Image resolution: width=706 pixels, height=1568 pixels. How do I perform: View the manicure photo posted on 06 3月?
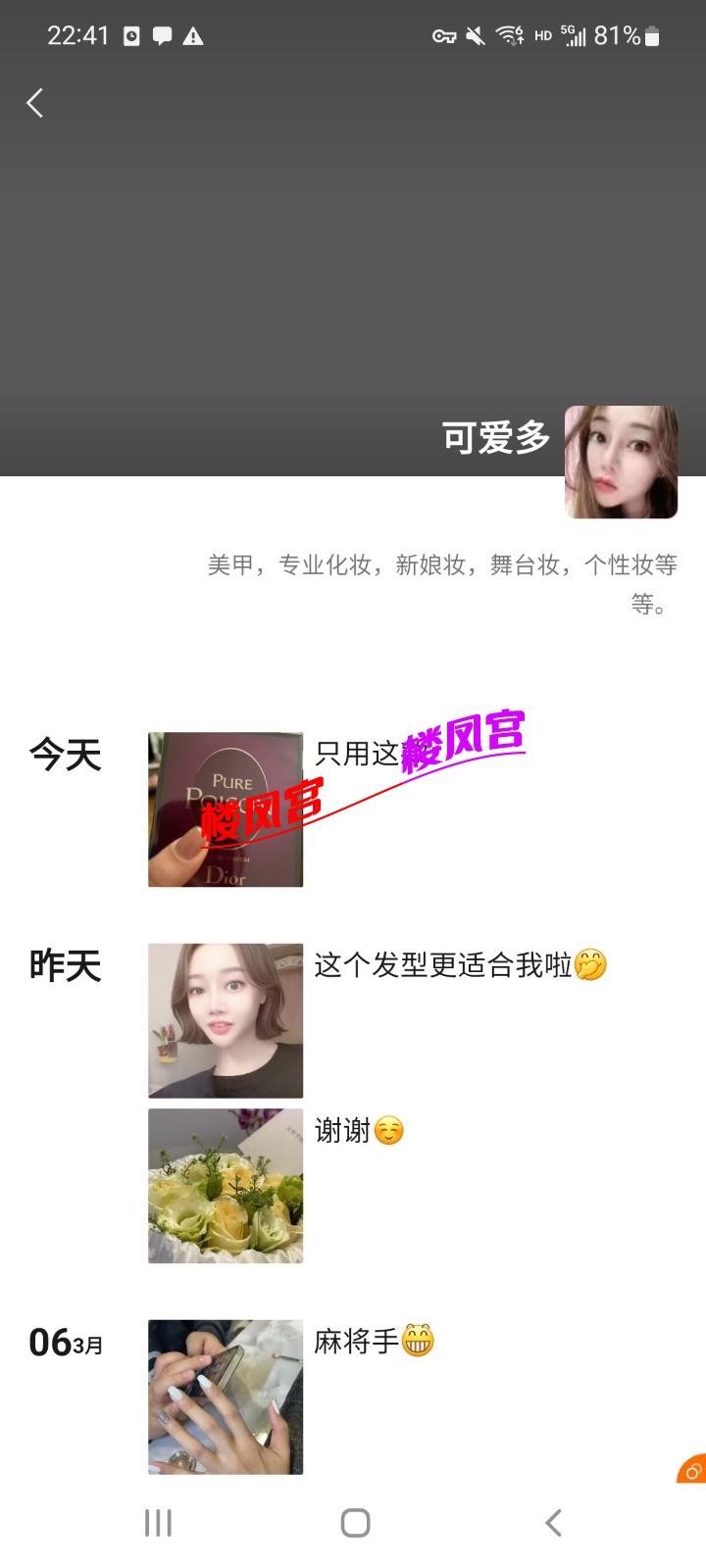tap(225, 1396)
